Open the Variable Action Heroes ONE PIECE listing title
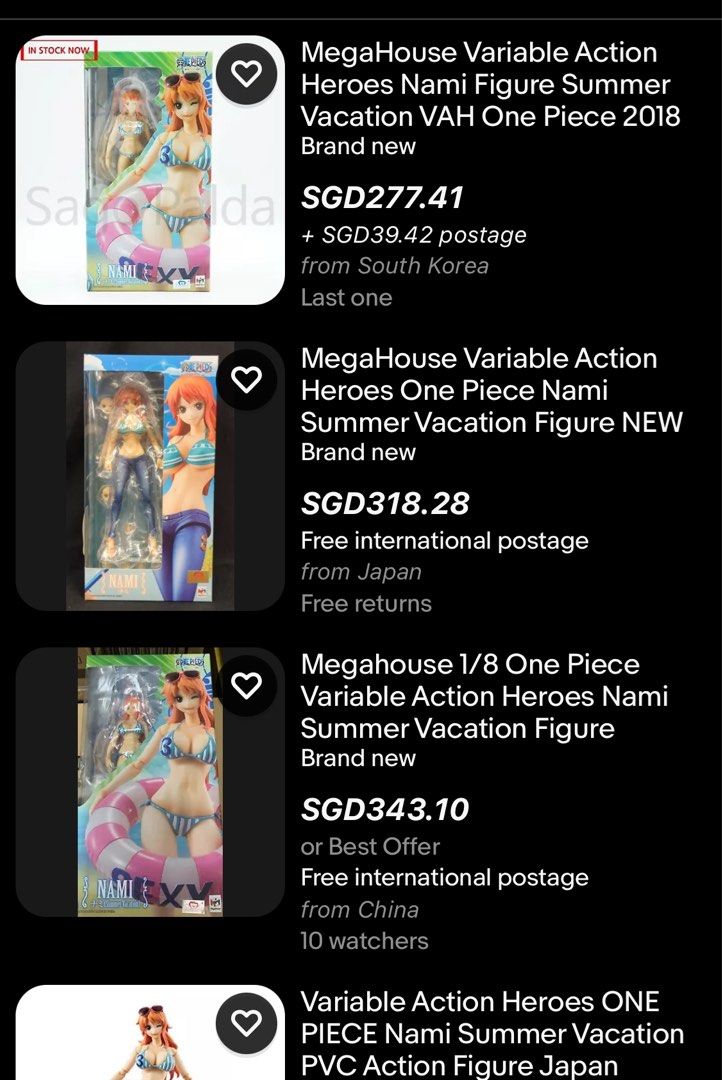 click(490, 1030)
